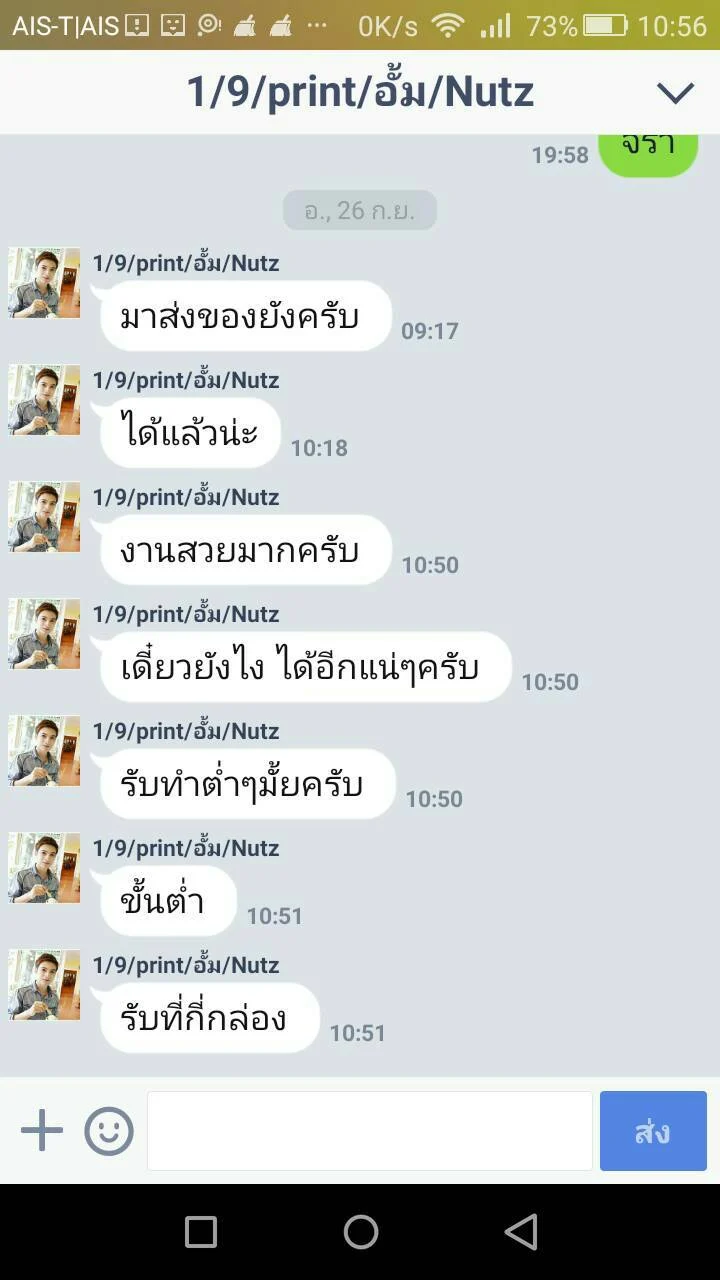The width and height of the screenshot is (720, 1280).
Task: Tap the blue ส่ง send button
Action: [x=653, y=1131]
